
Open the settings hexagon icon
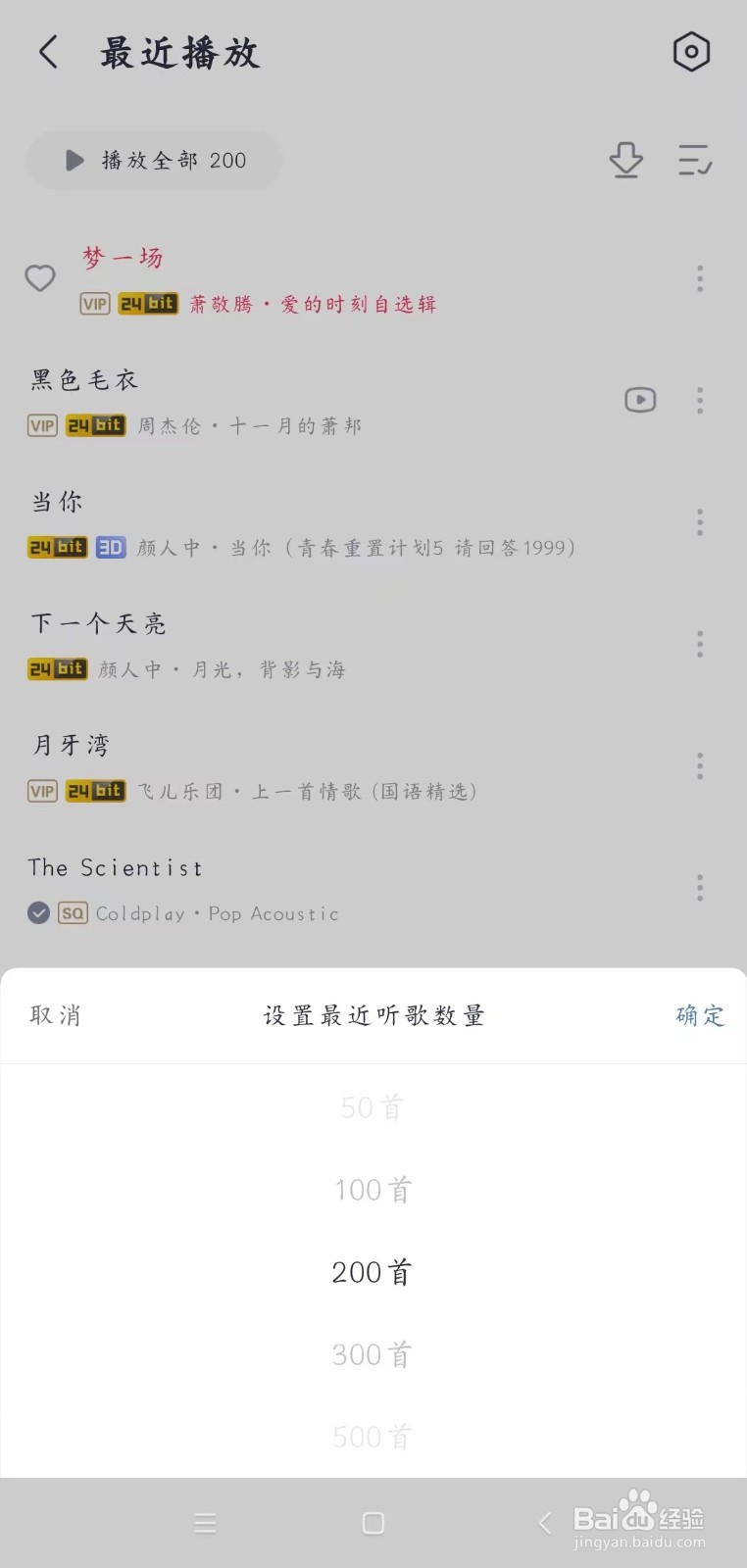tap(691, 52)
